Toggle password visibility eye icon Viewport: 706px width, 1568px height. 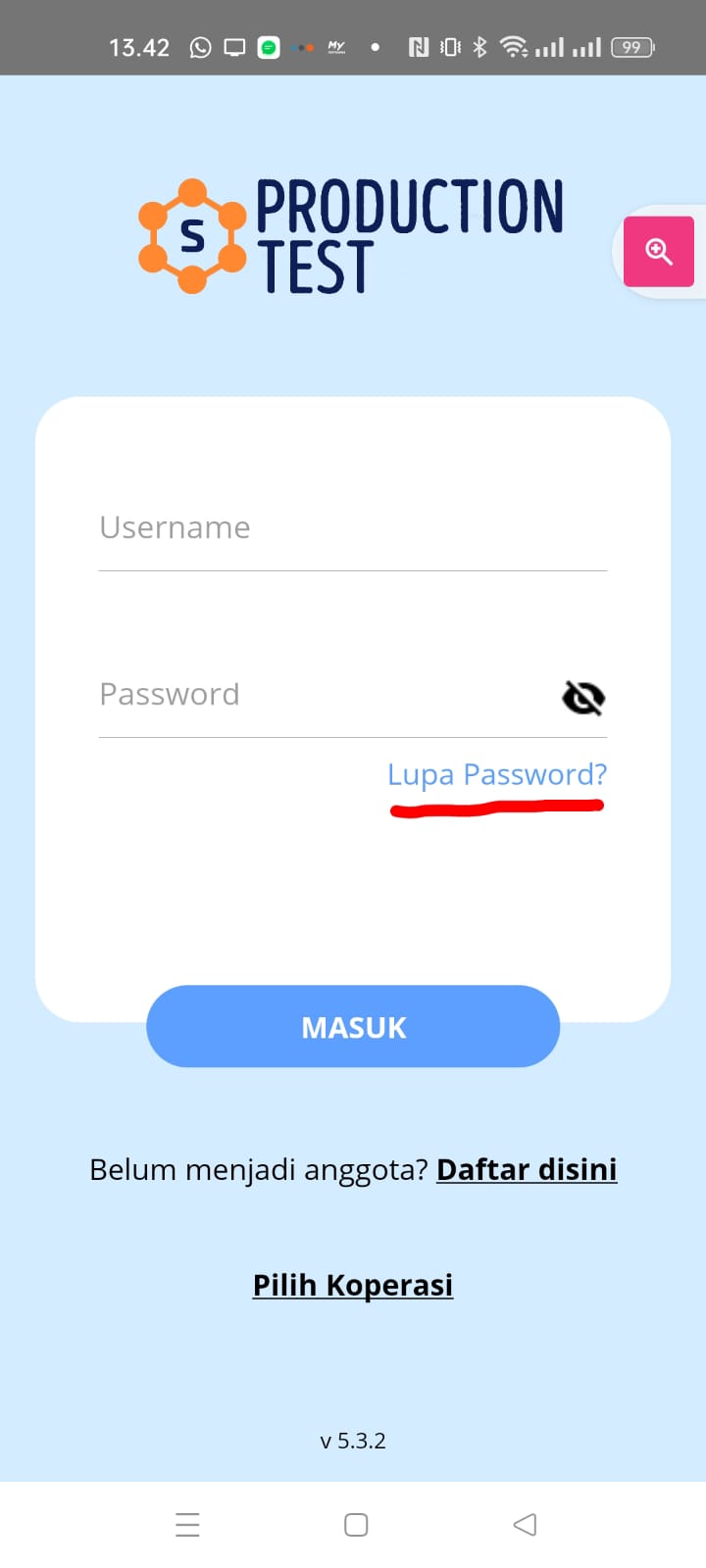pos(583,698)
